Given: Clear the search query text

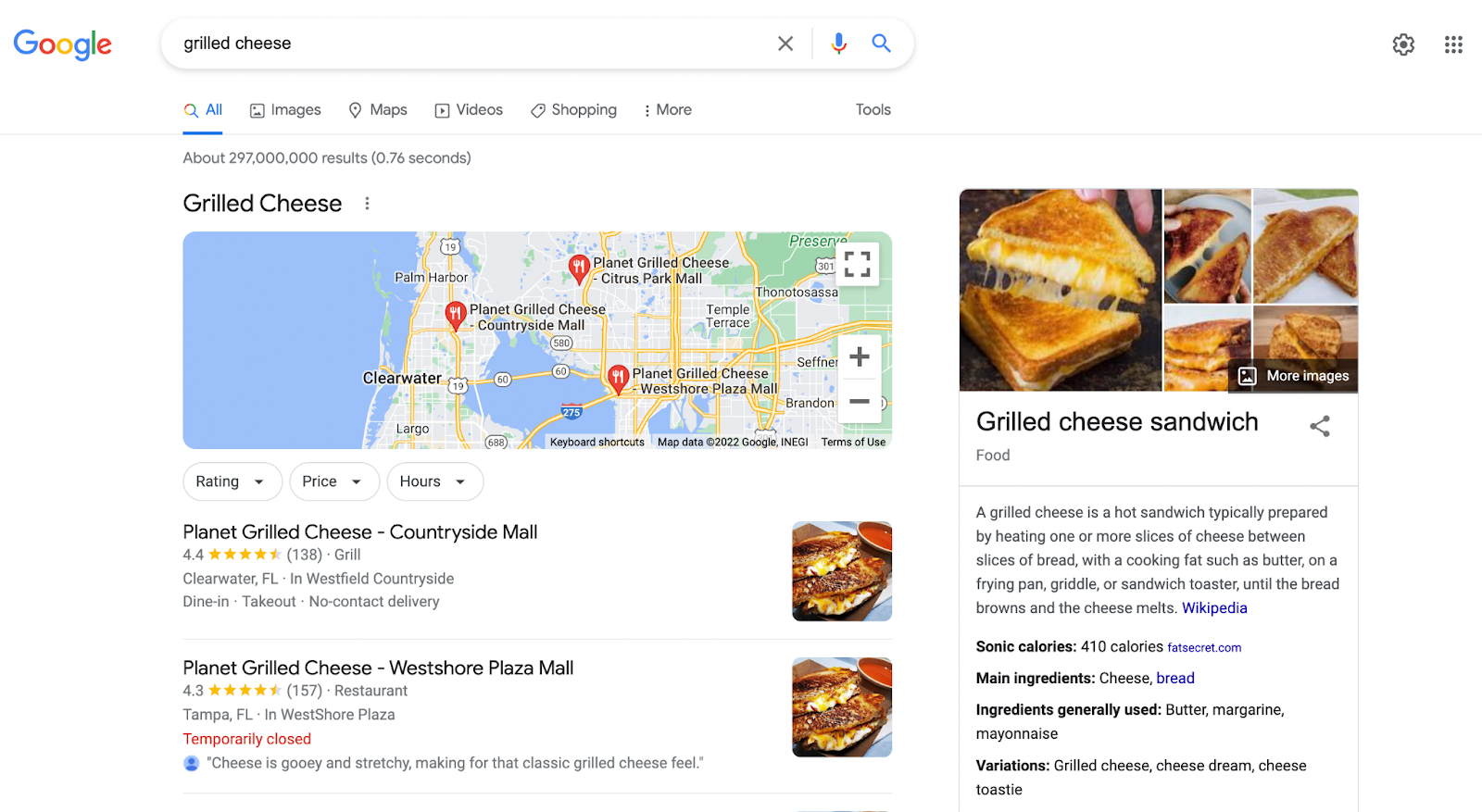Looking at the screenshot, I should (785, 44).
